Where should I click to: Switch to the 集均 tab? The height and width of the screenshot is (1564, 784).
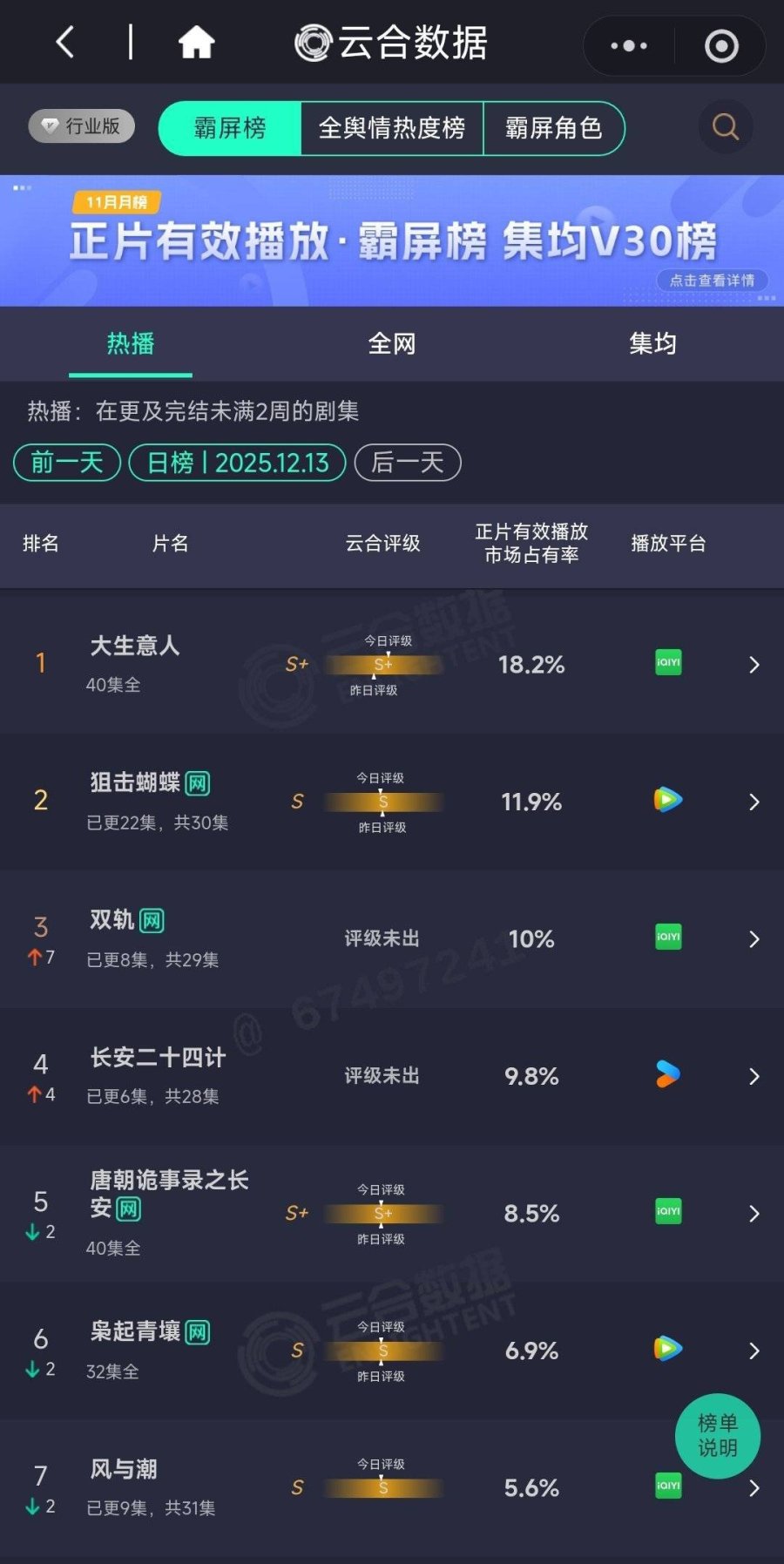click(x=652, y=343)
